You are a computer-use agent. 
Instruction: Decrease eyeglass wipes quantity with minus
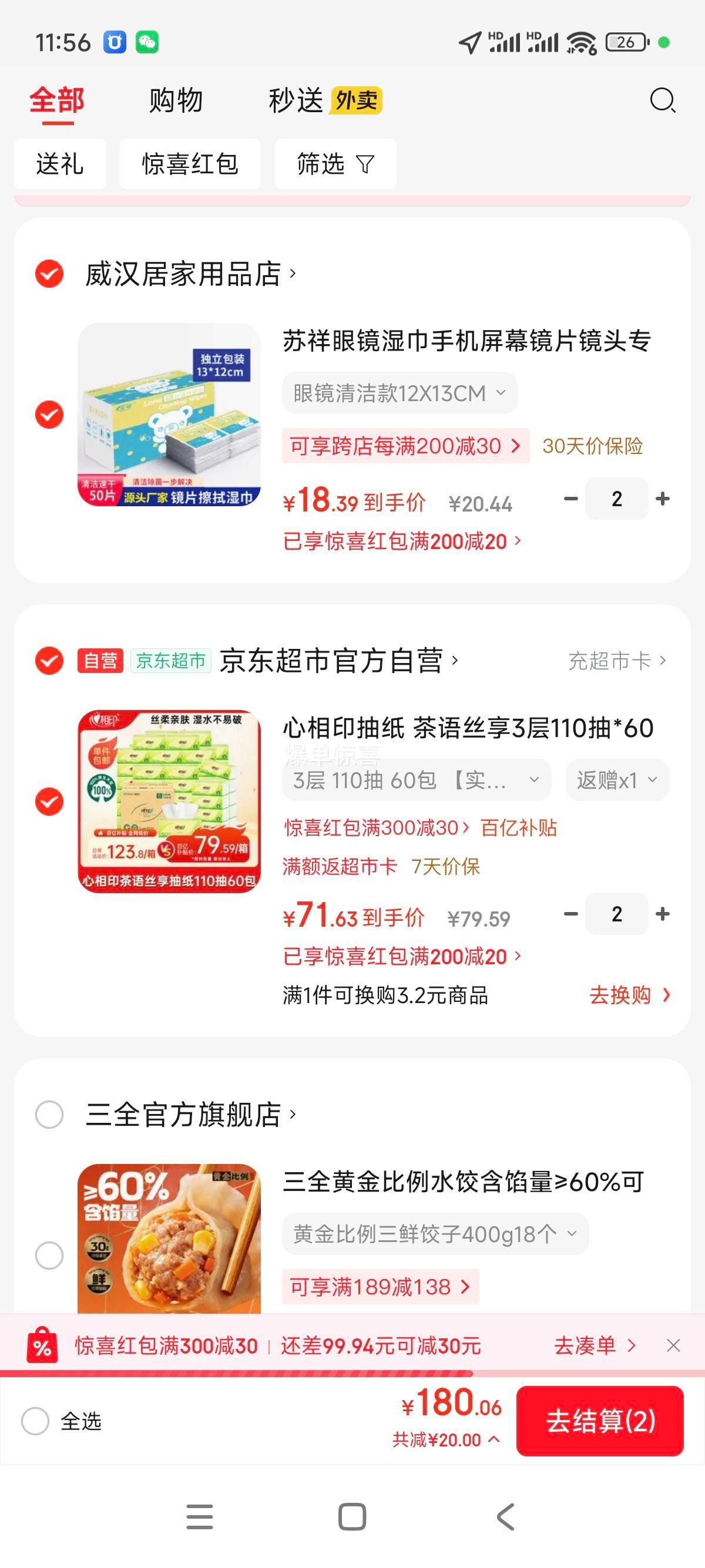pyautogui.click(x=570, y=498)
